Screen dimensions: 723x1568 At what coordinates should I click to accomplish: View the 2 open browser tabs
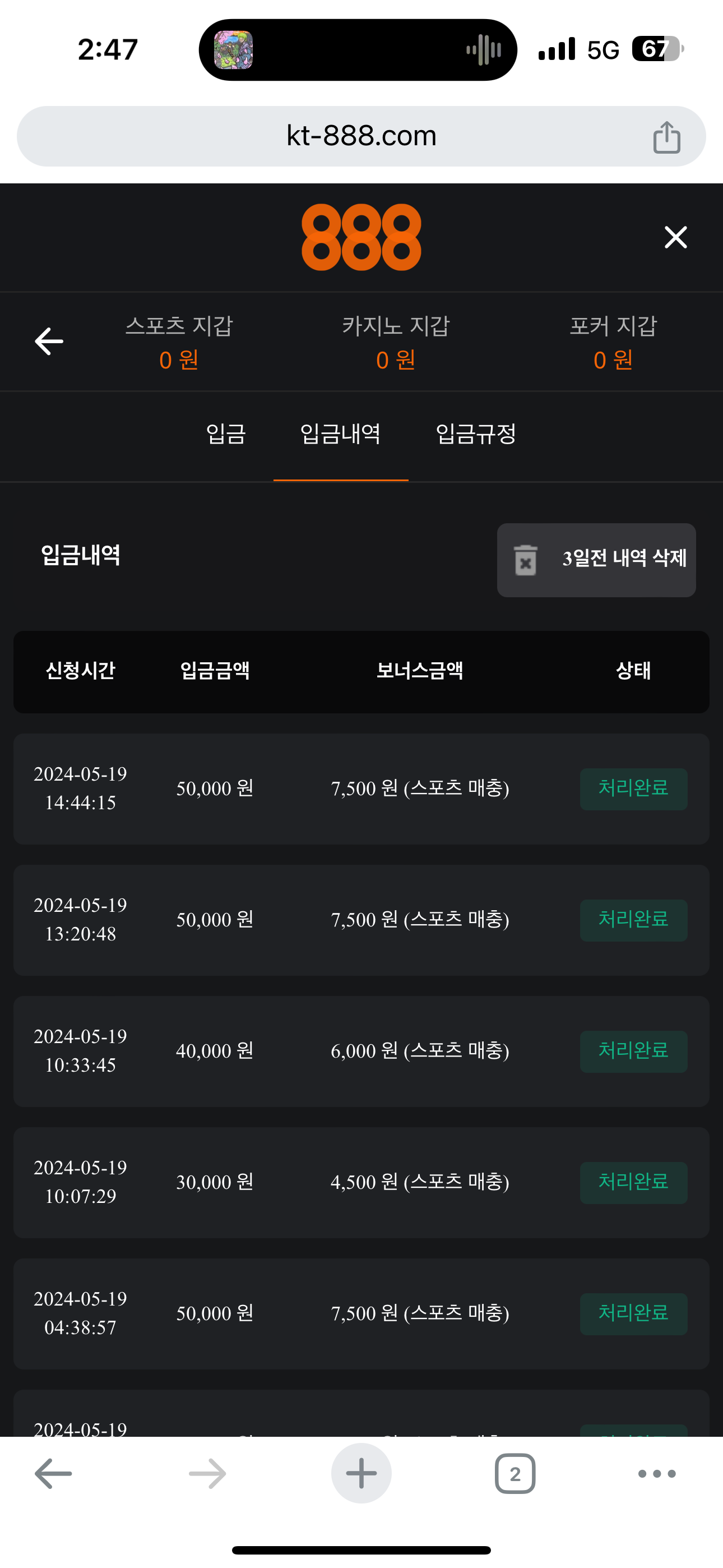[515, 1474]
